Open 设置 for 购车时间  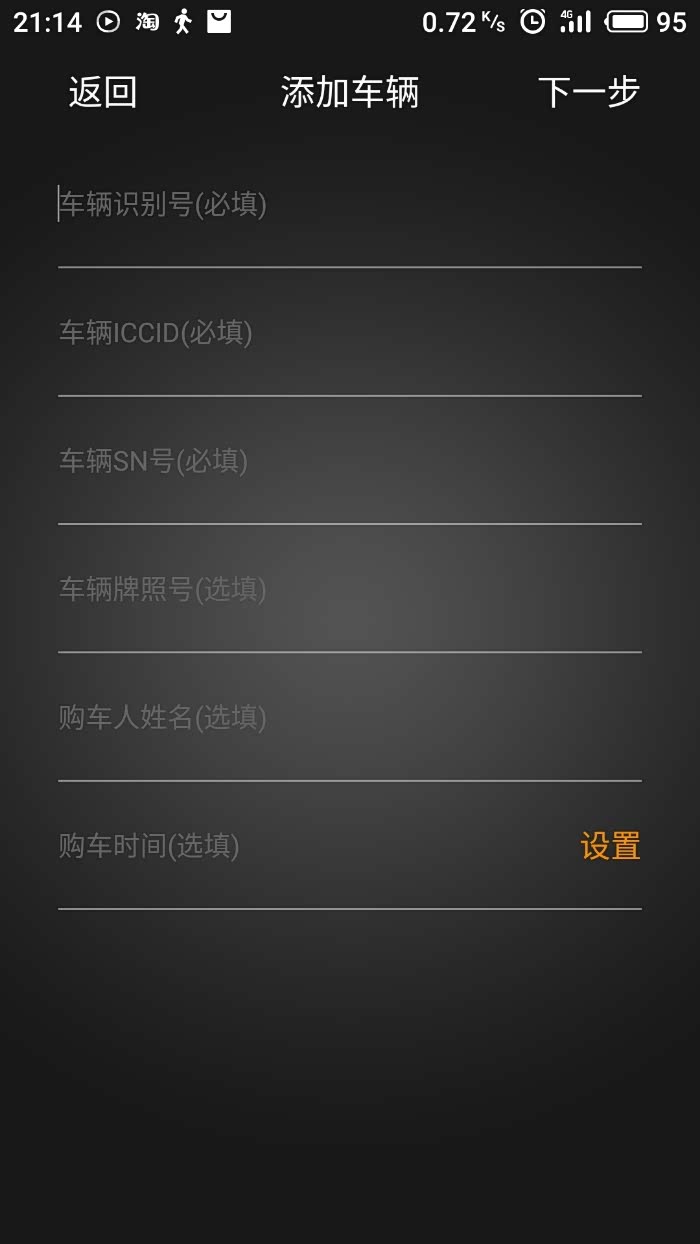tap(610, 847)
